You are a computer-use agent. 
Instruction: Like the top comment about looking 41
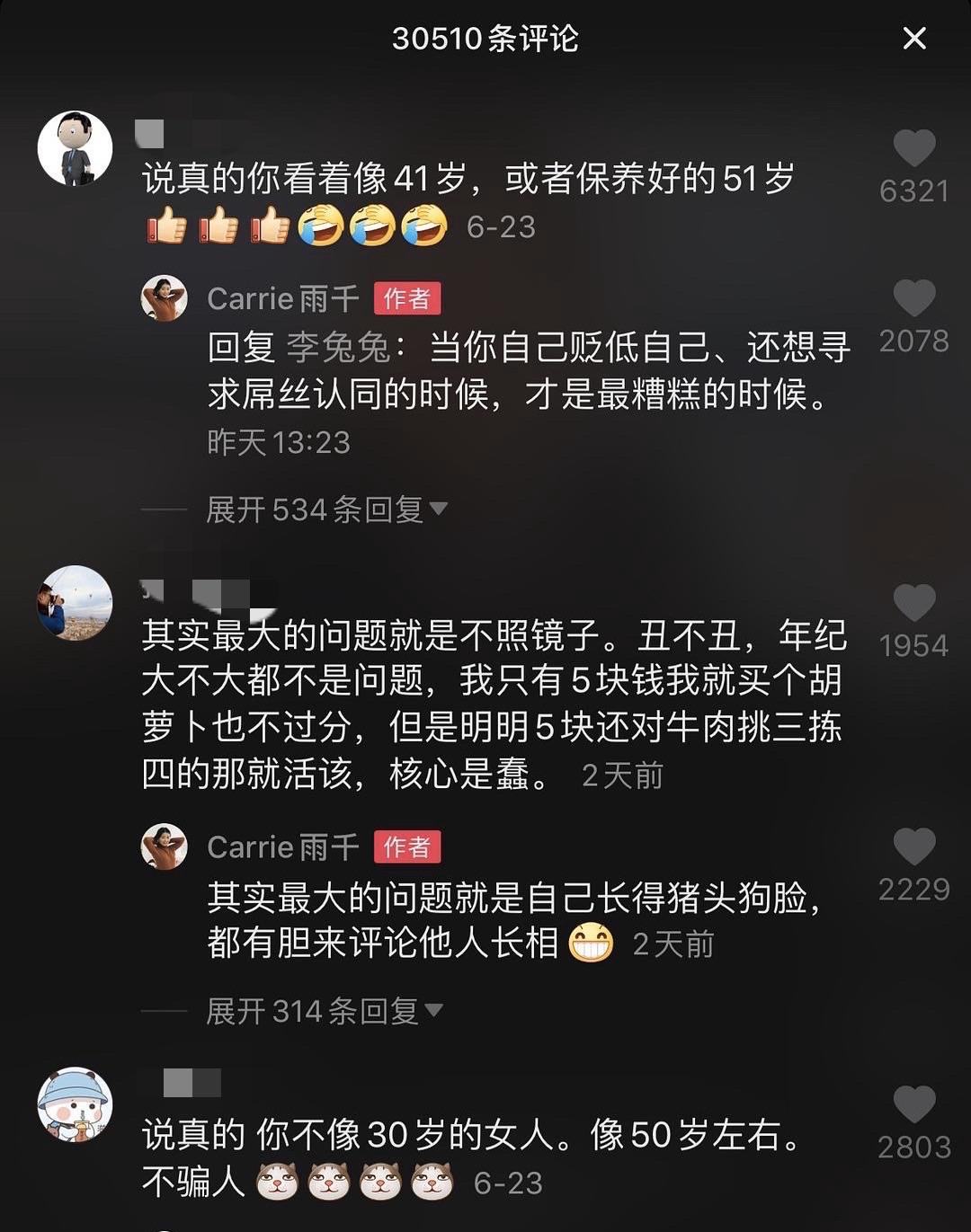(x=913, y=147)
